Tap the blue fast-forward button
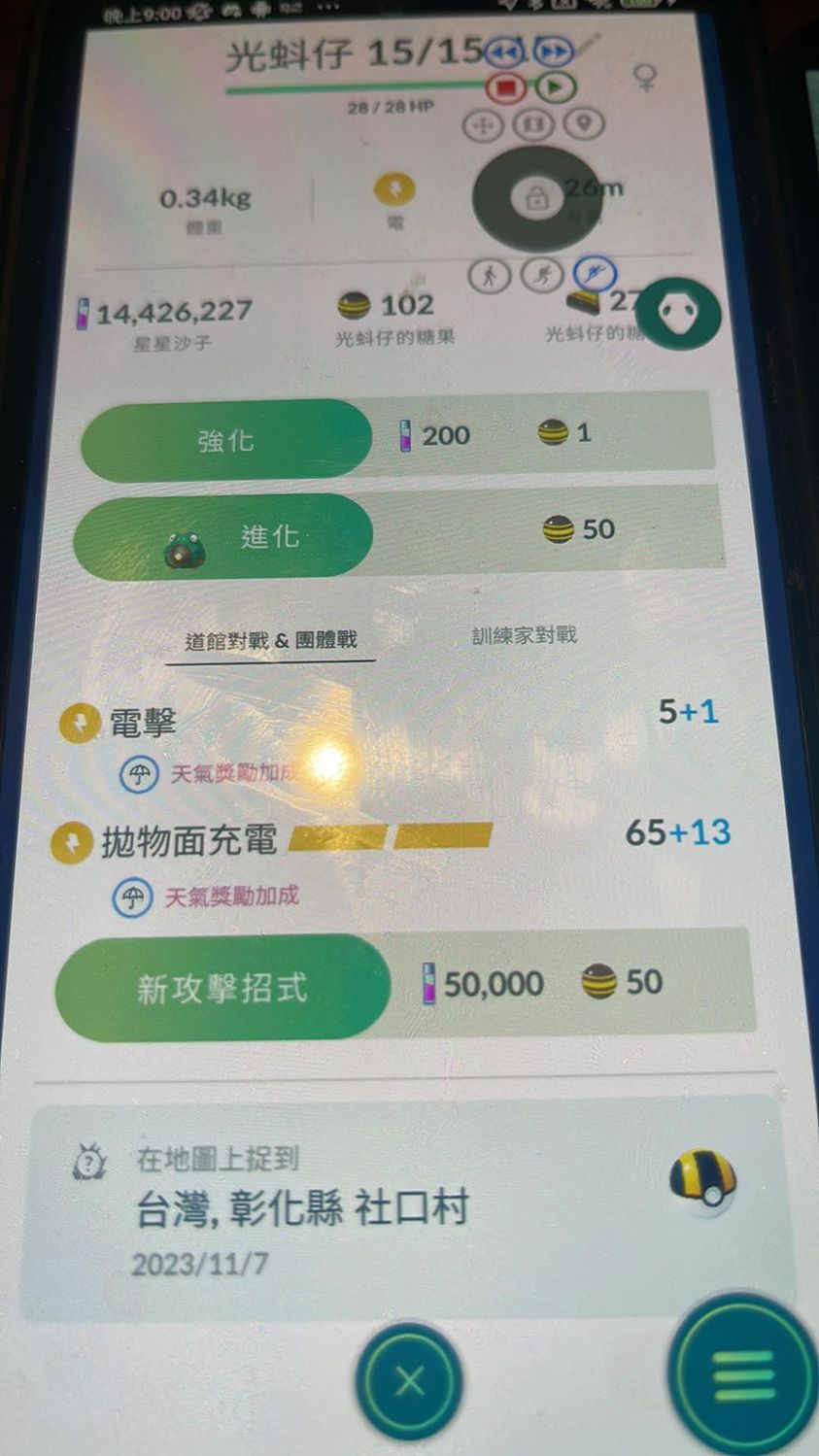The width and height of the screenshot is (819, 1456). coord(552,51)
